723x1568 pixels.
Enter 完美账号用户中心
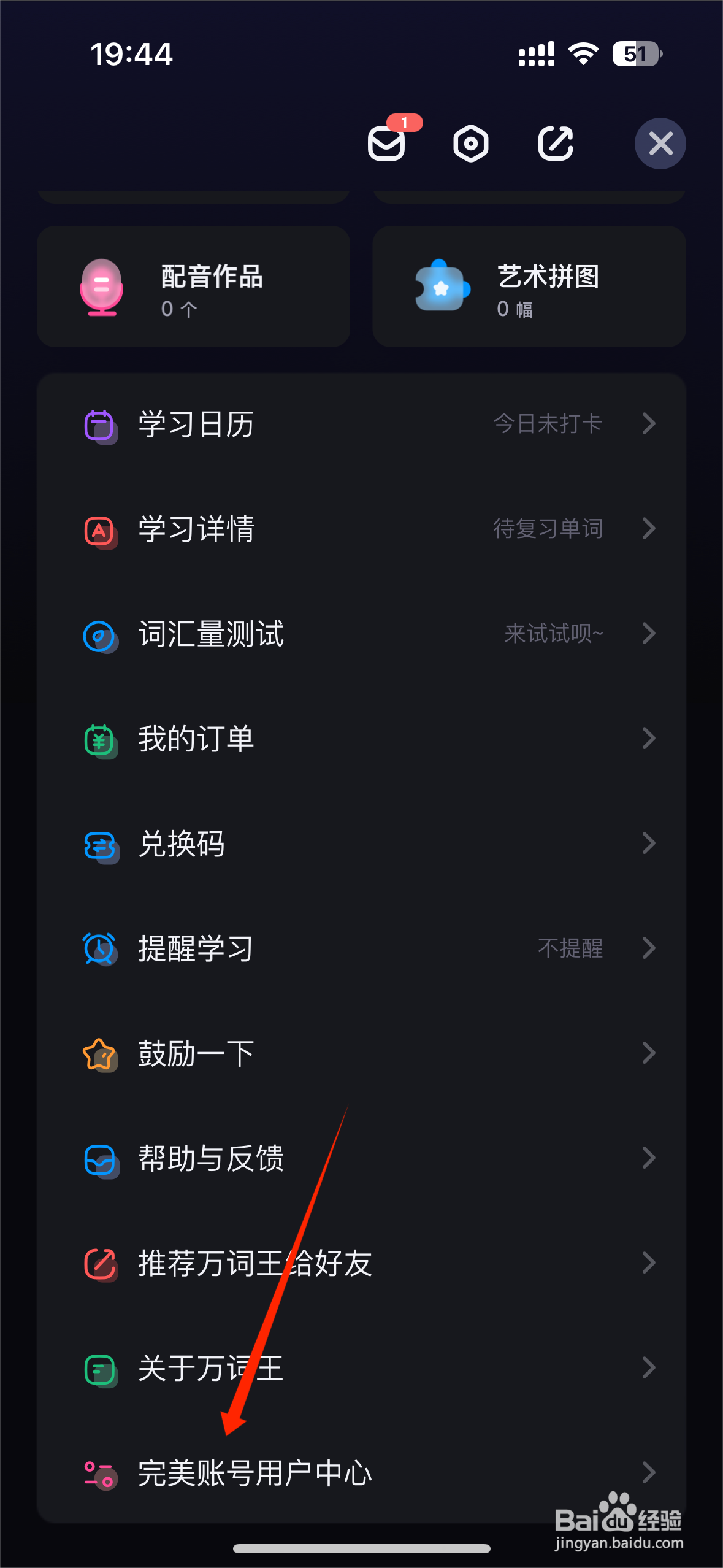point(361,1473)
